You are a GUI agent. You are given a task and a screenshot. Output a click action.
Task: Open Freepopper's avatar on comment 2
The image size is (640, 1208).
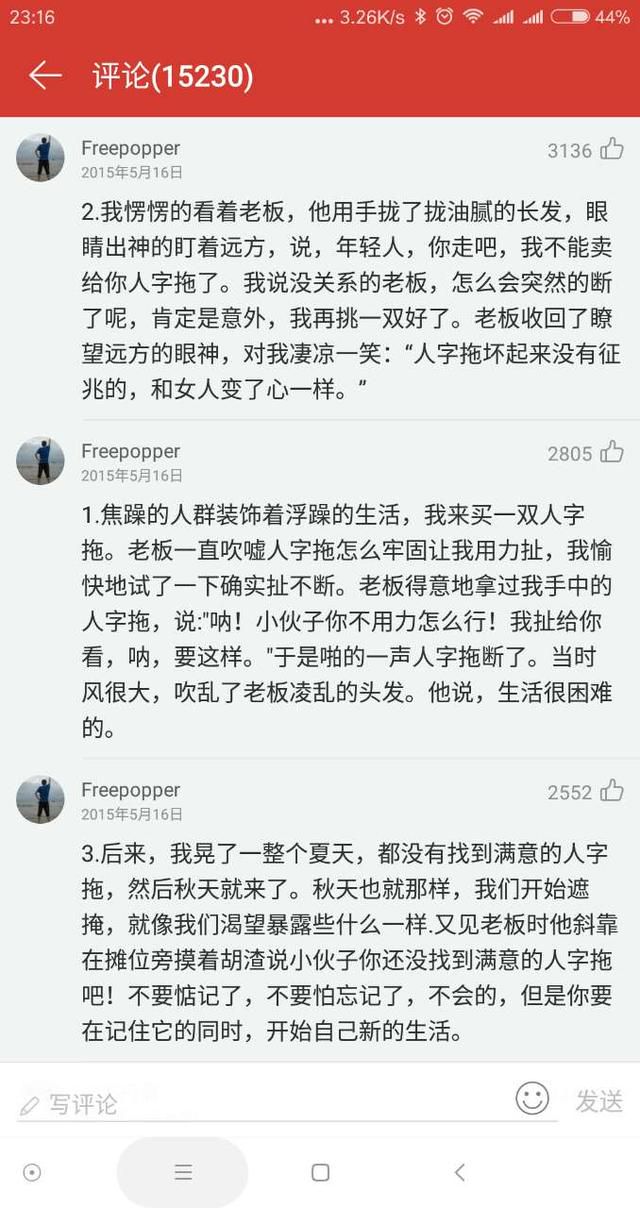pyautogui.click(x=41, y=157)
